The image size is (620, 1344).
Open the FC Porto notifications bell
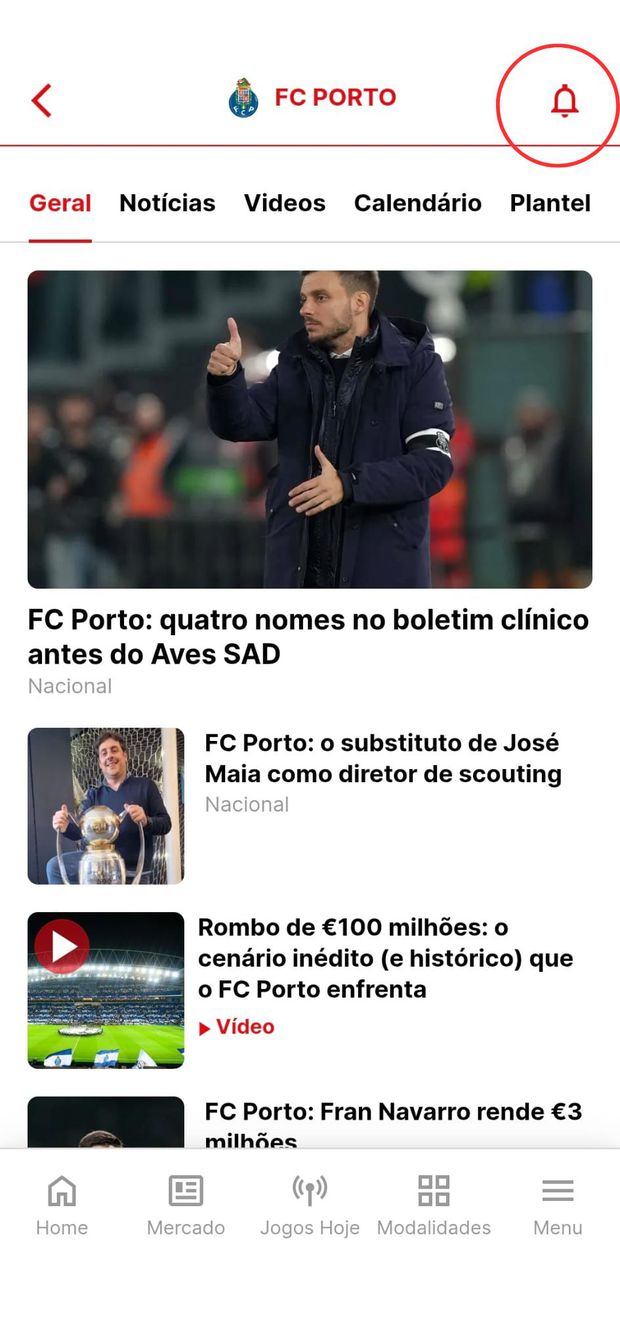coord(565,101)
